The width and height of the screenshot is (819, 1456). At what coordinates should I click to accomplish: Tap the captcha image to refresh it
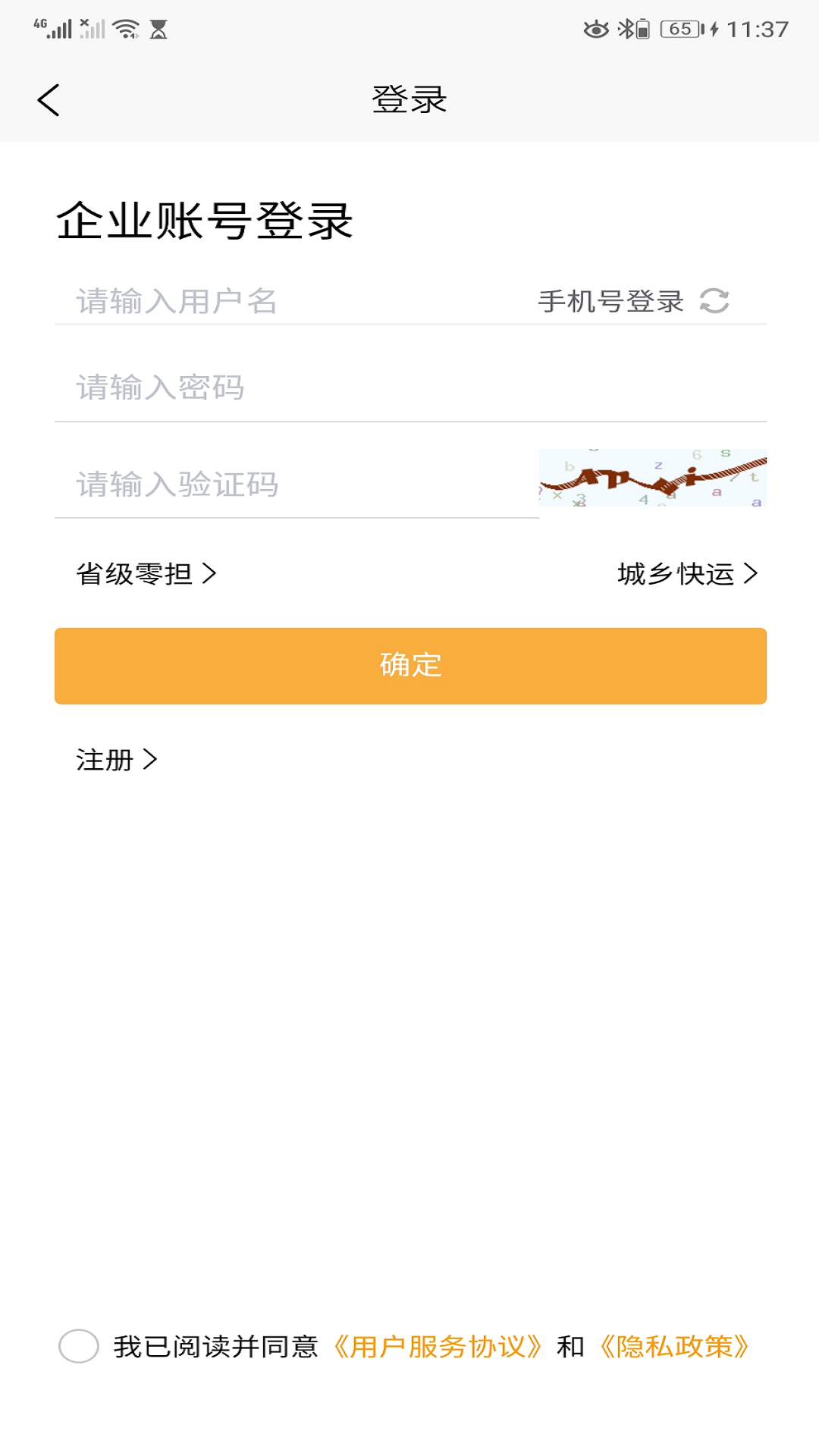652,478
